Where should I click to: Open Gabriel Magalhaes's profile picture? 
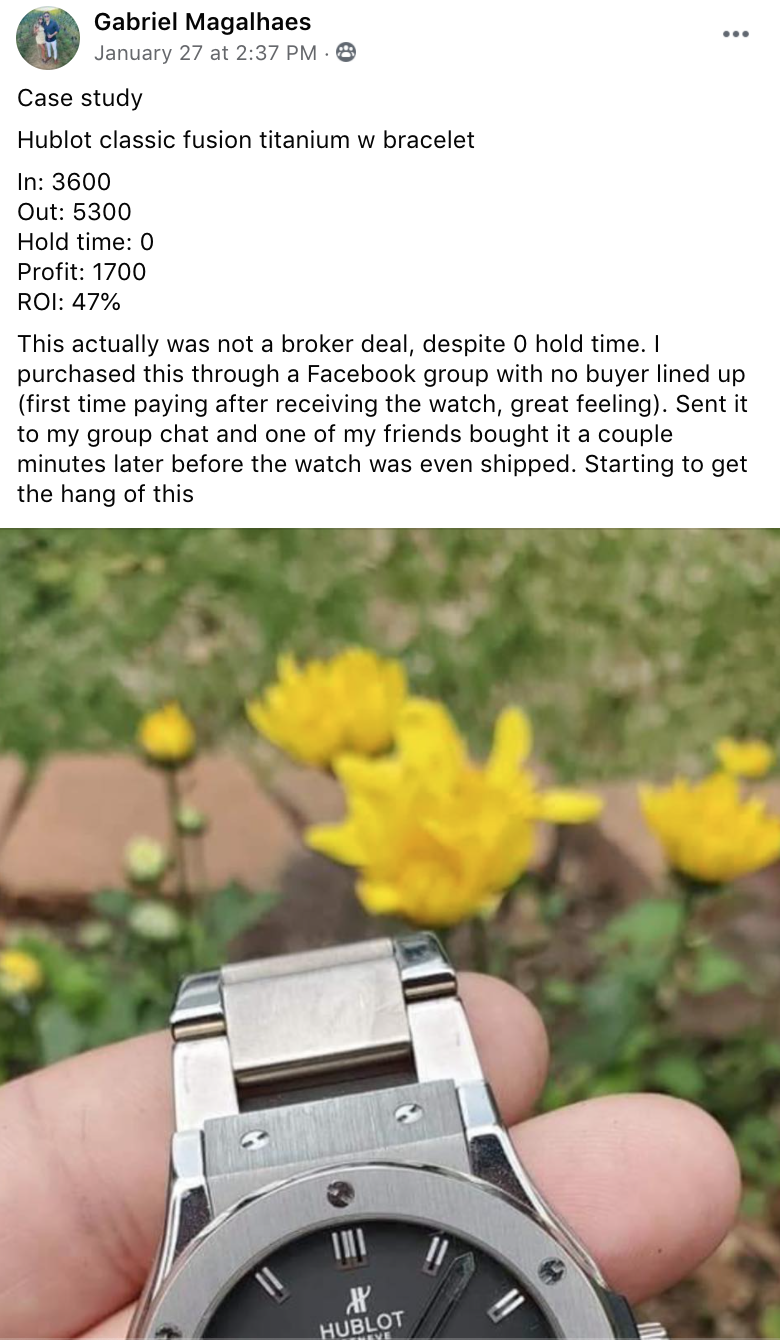(47, 38)
